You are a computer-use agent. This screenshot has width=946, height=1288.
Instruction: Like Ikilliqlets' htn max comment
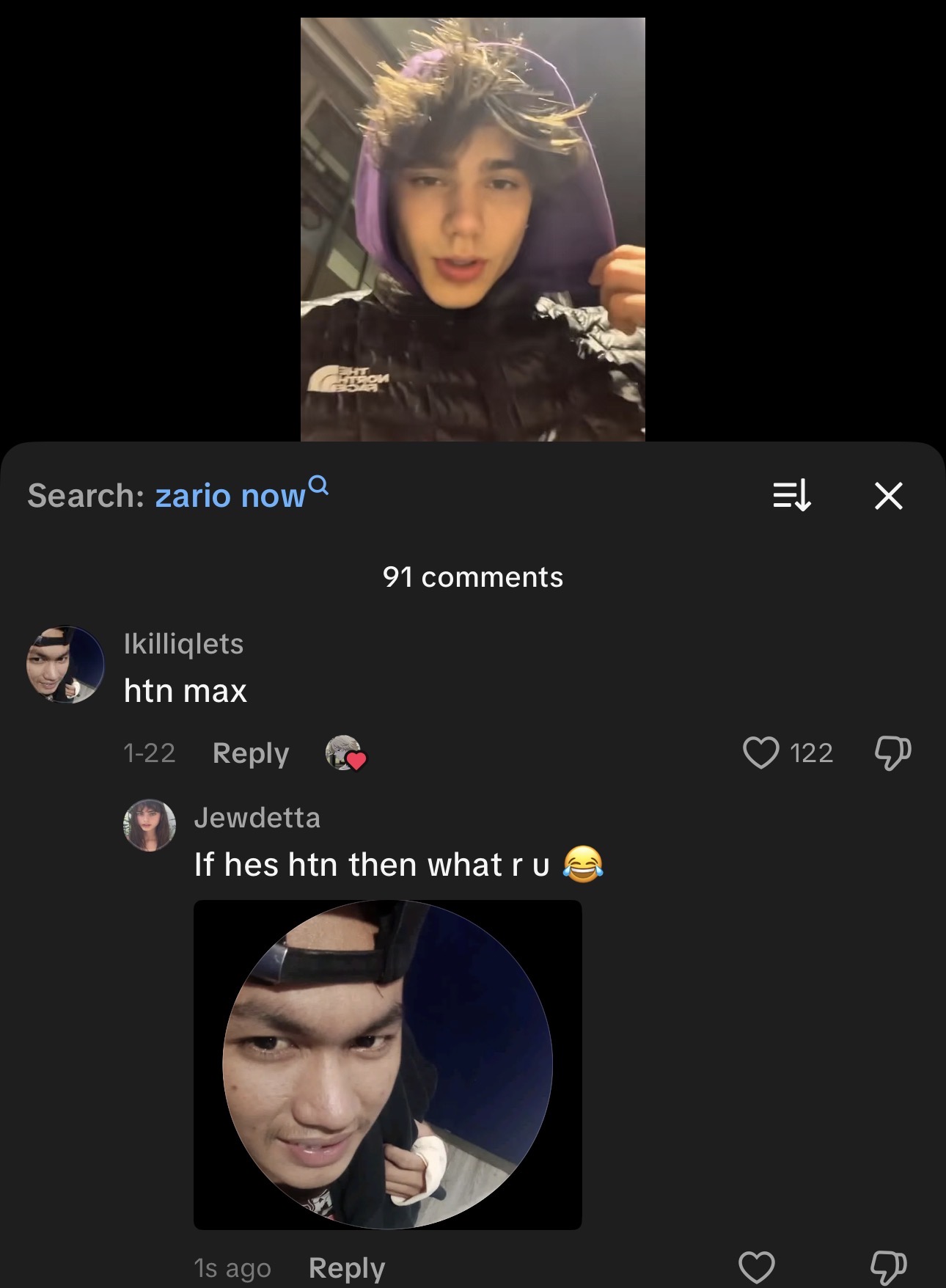point(760,753)
